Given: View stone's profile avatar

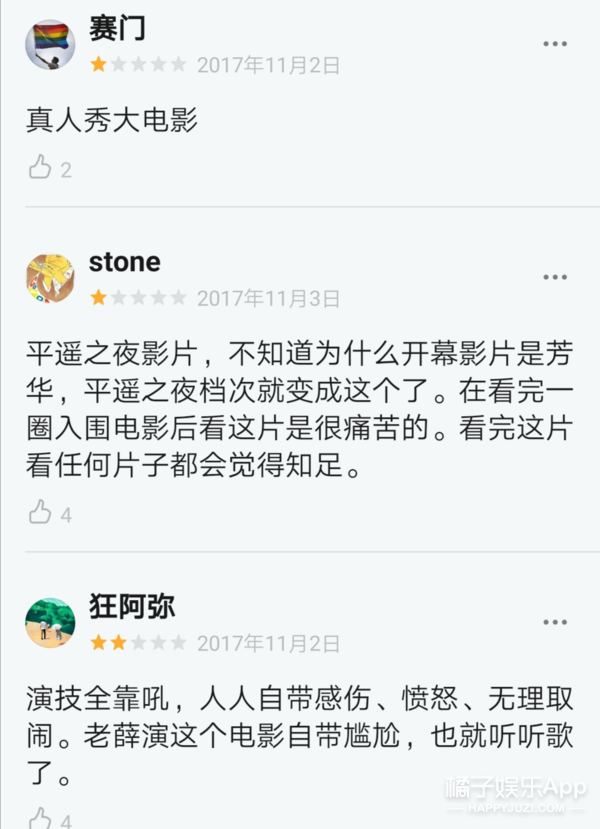Looking at the screenshot, I should point(50,279).
